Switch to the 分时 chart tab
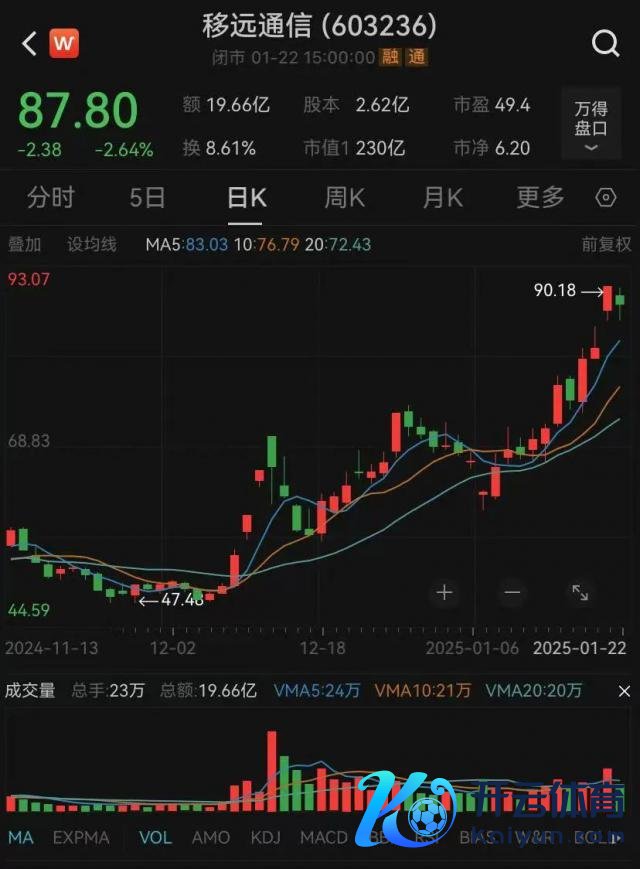 (50, 197)
